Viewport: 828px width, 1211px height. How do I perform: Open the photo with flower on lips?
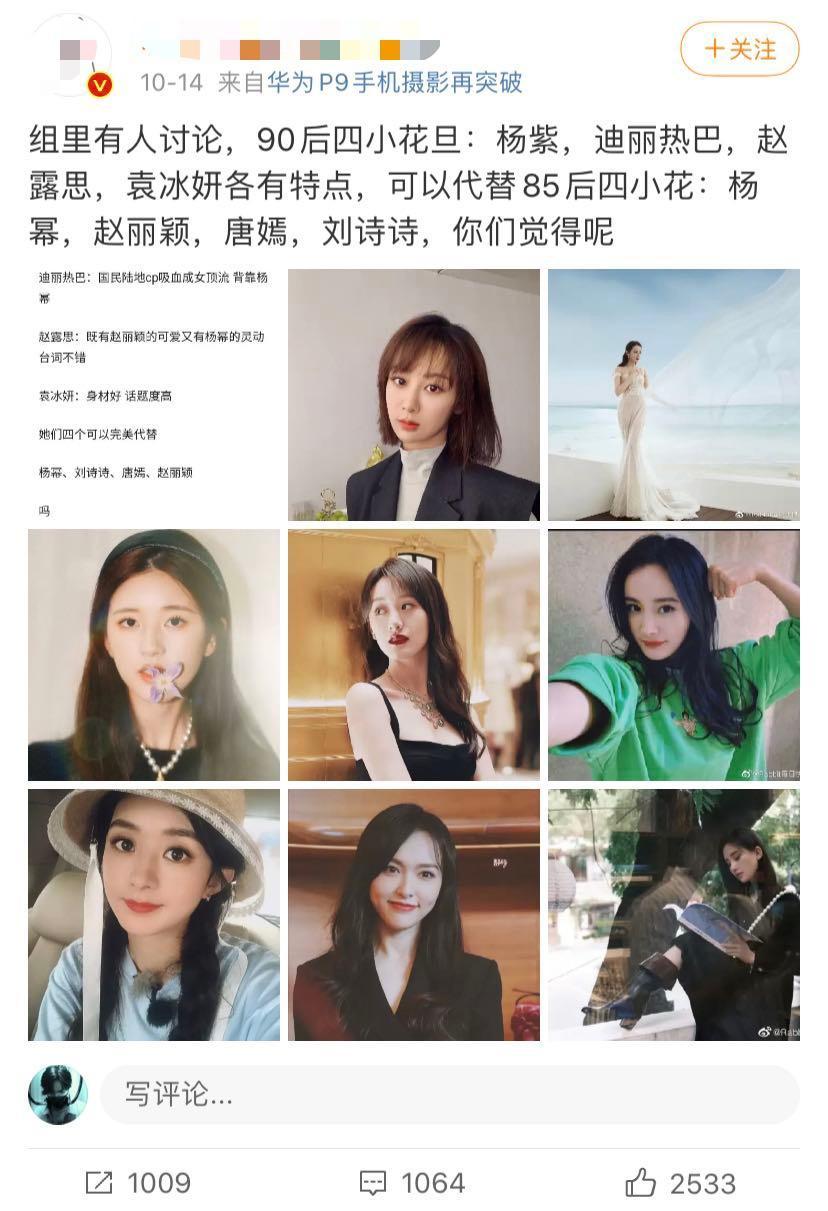[154, 655]
